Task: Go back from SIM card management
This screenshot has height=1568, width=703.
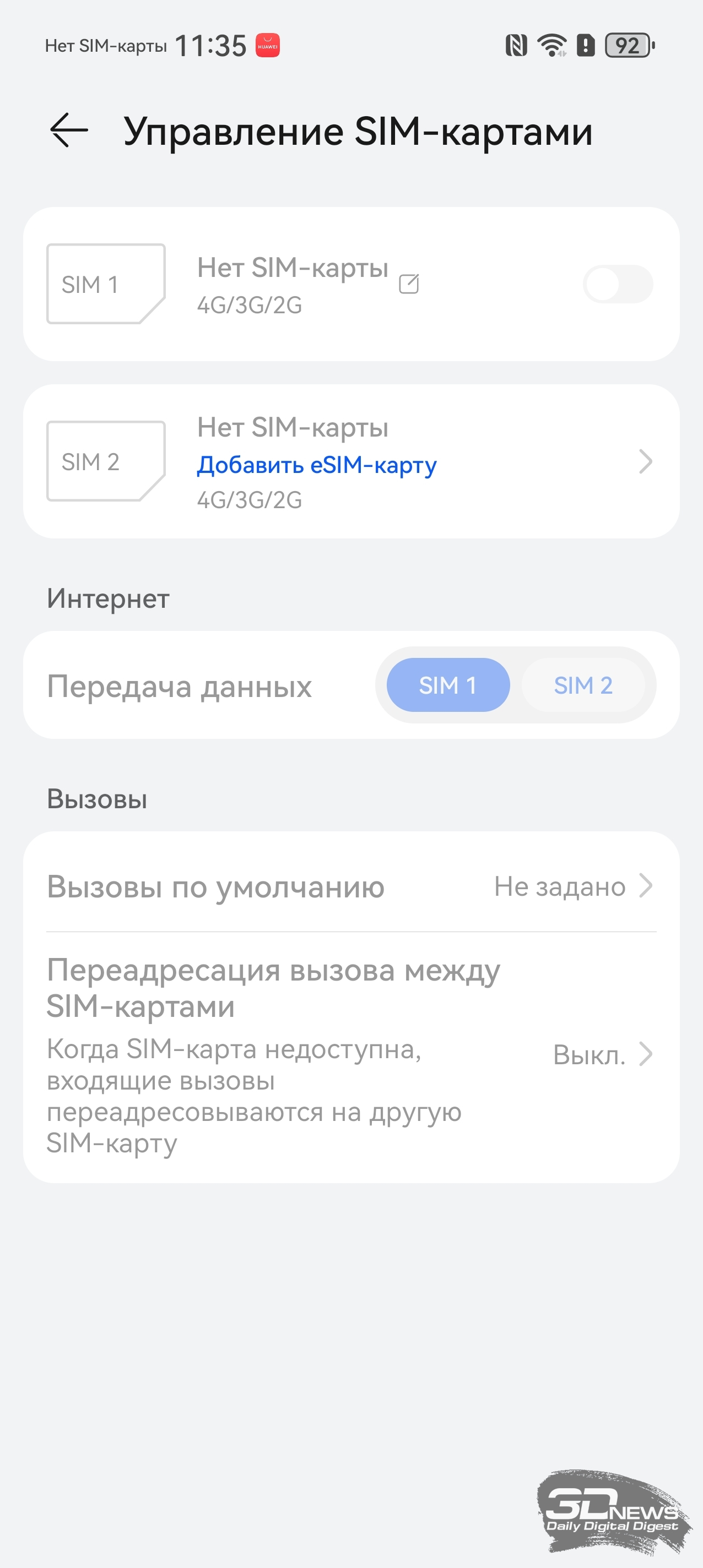Action: [x=69, y=130]
